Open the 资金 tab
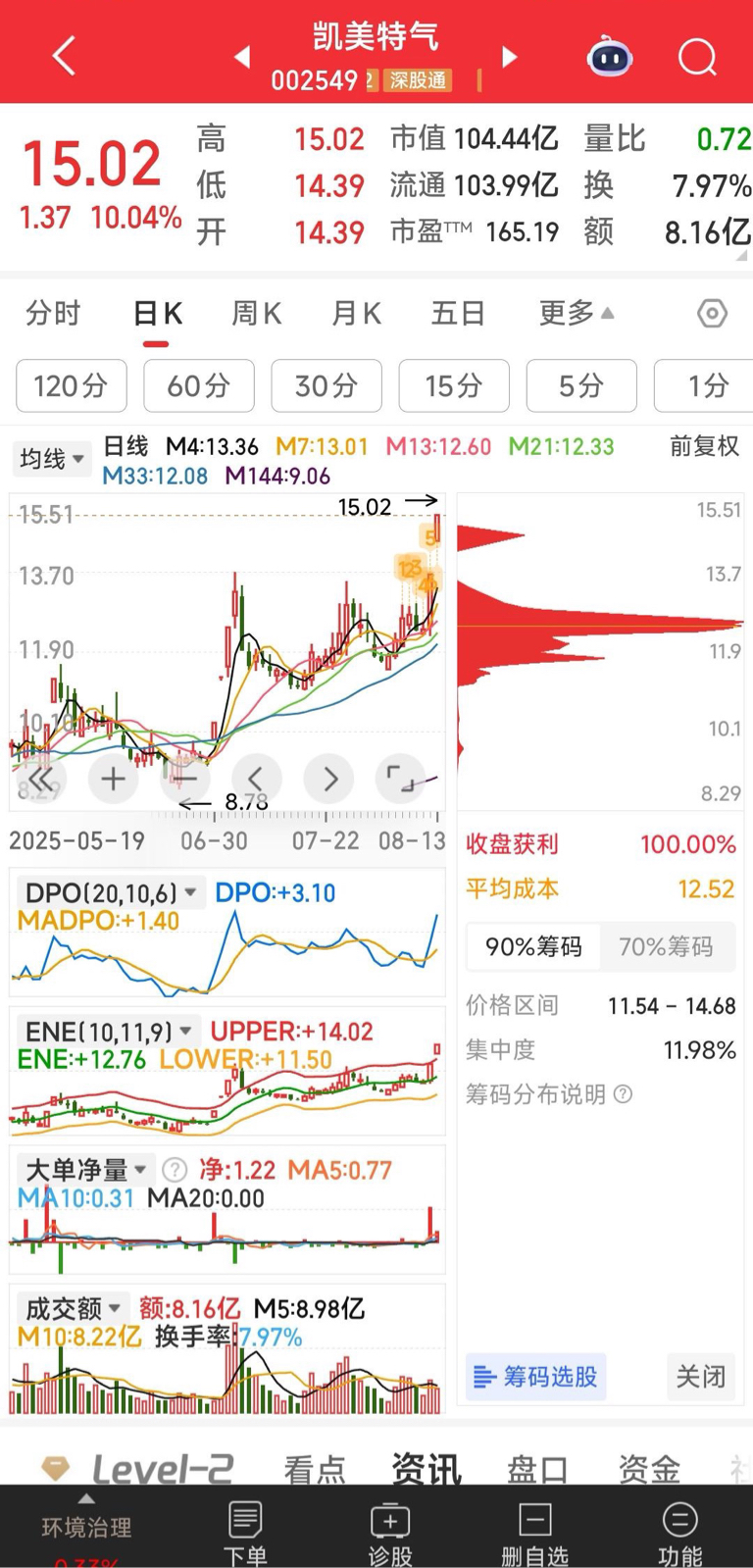Viewport: 753px width, 1568px height. coord(649,1468)
